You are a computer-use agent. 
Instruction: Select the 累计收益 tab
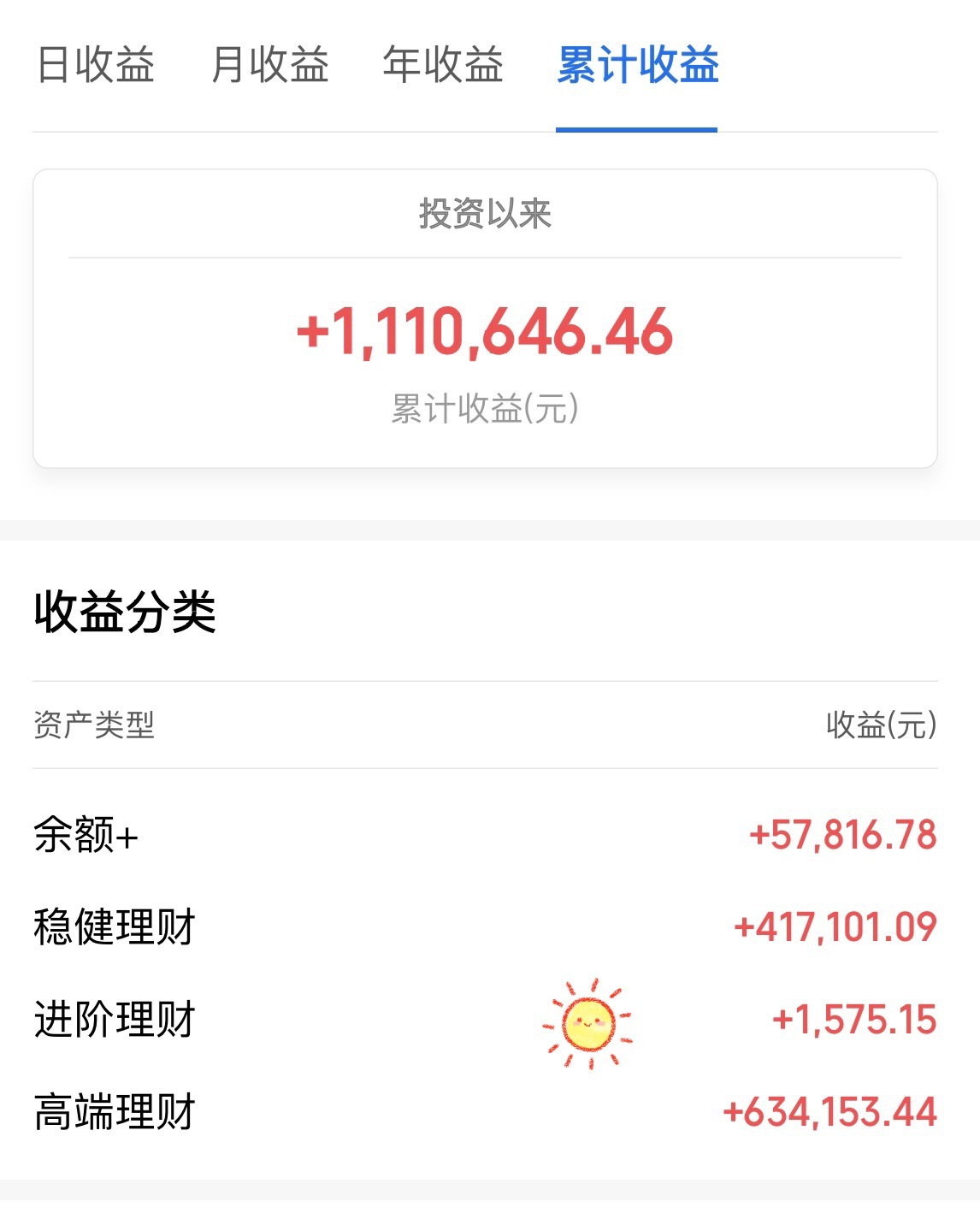tap(637, 65)
